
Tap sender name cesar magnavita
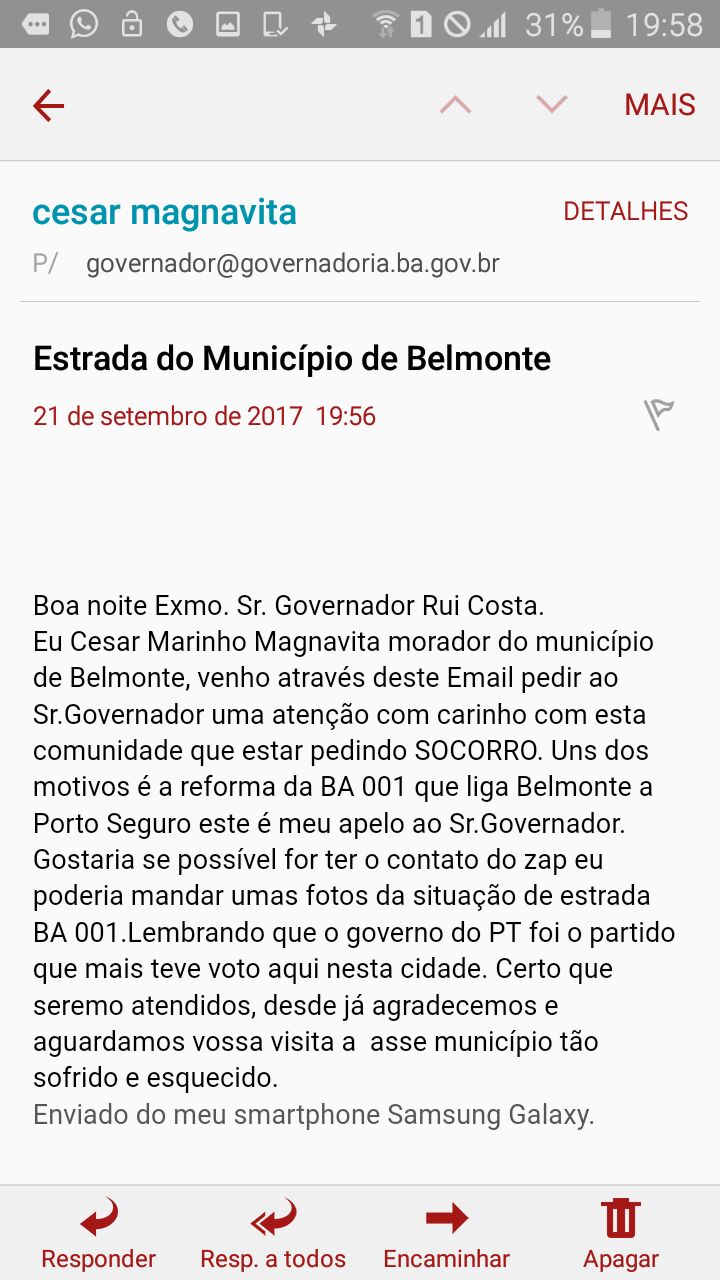165,212
